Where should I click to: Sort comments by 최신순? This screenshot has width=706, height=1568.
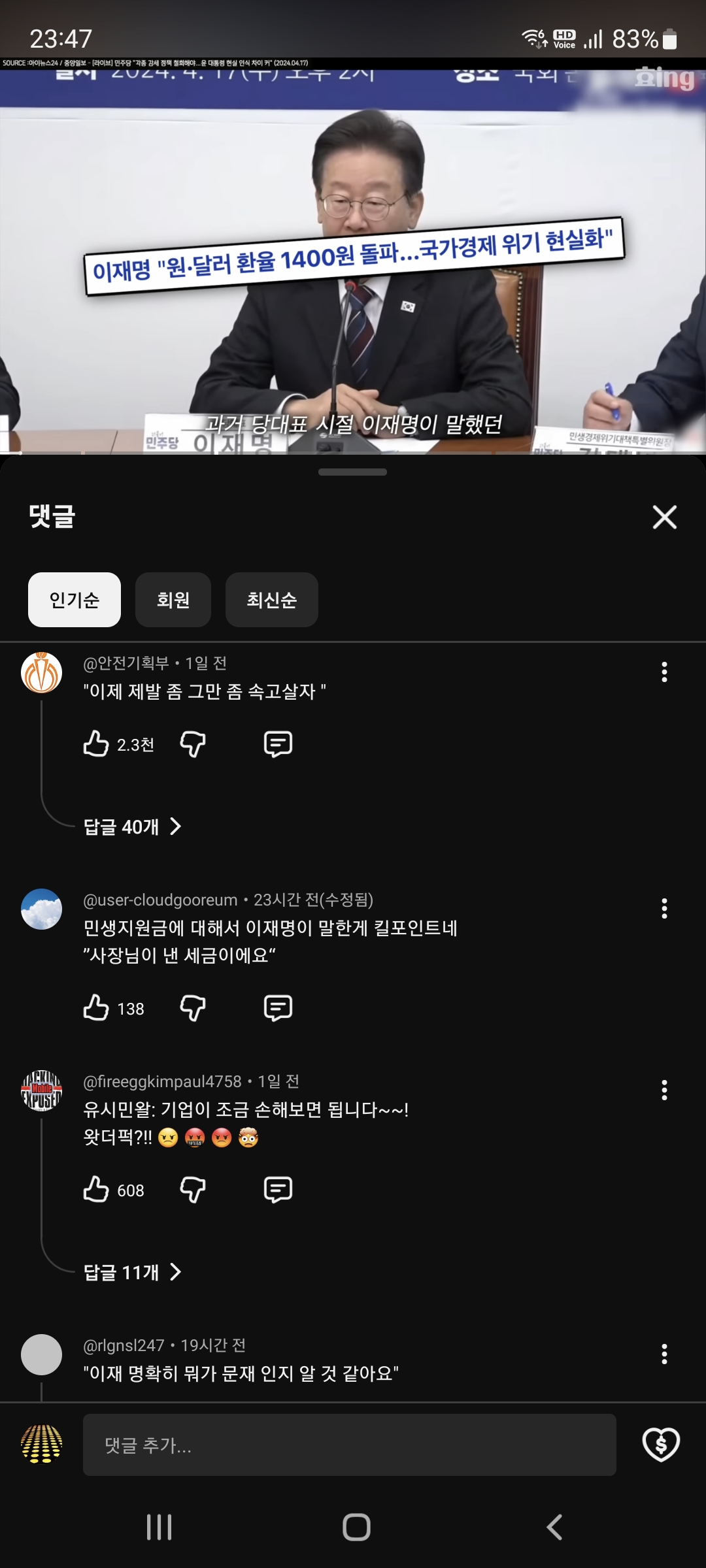click(272, 600)
